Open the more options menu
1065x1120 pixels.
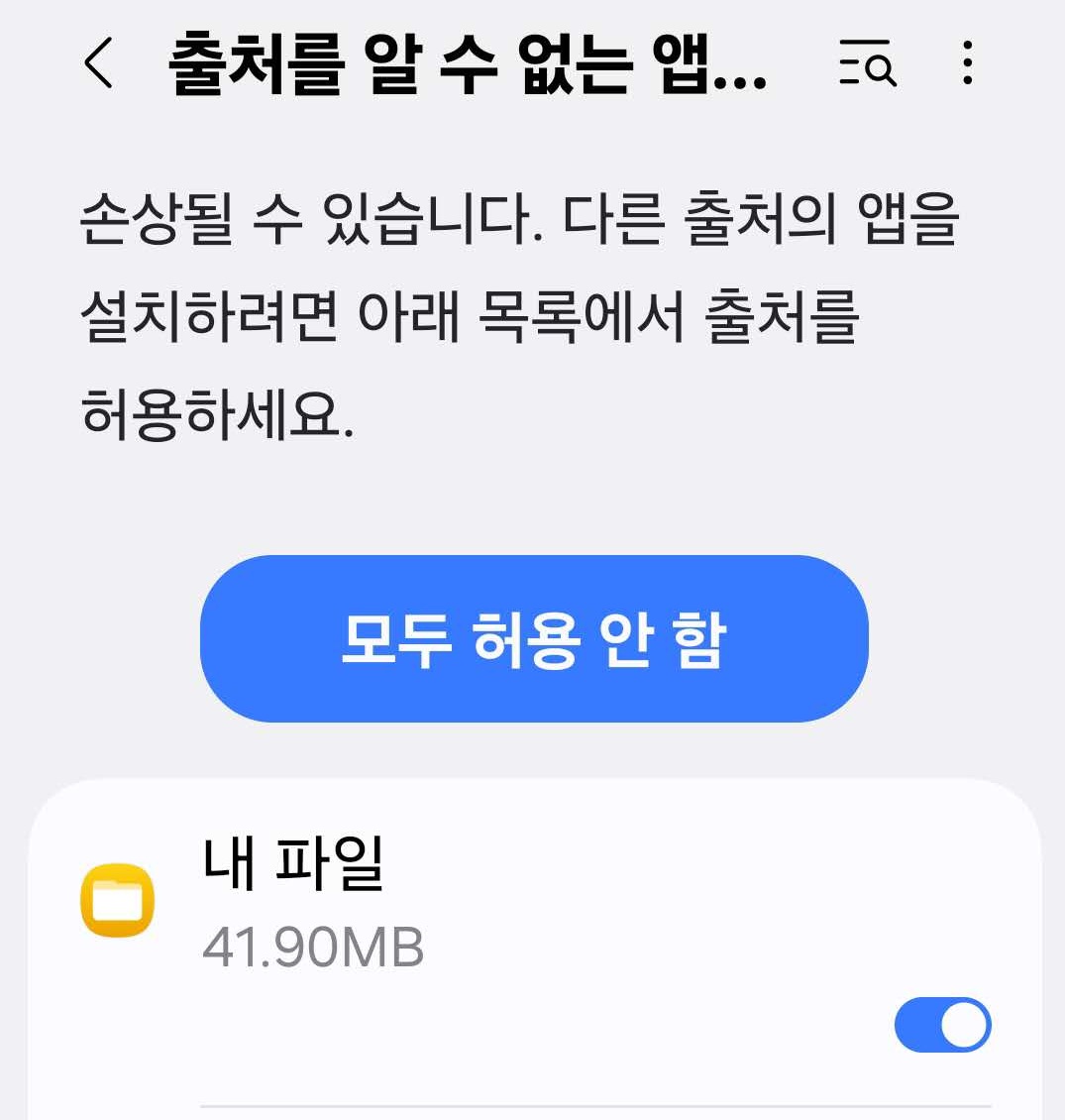(968, 64)
